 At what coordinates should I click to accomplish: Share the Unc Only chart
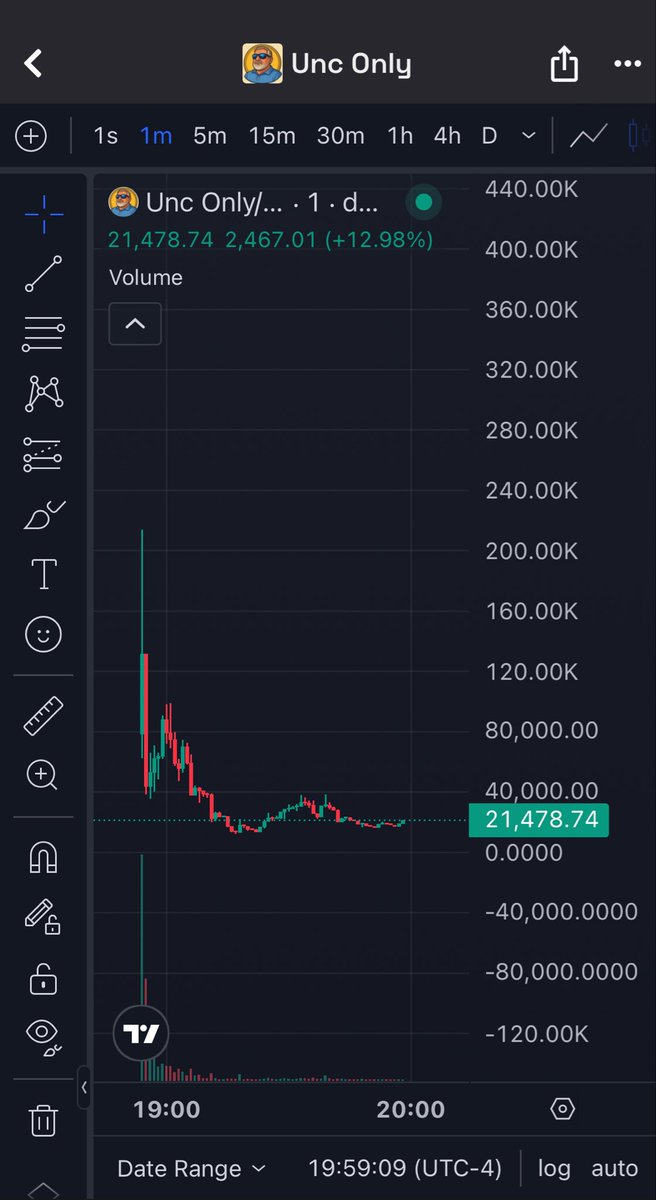pos(564,65)
